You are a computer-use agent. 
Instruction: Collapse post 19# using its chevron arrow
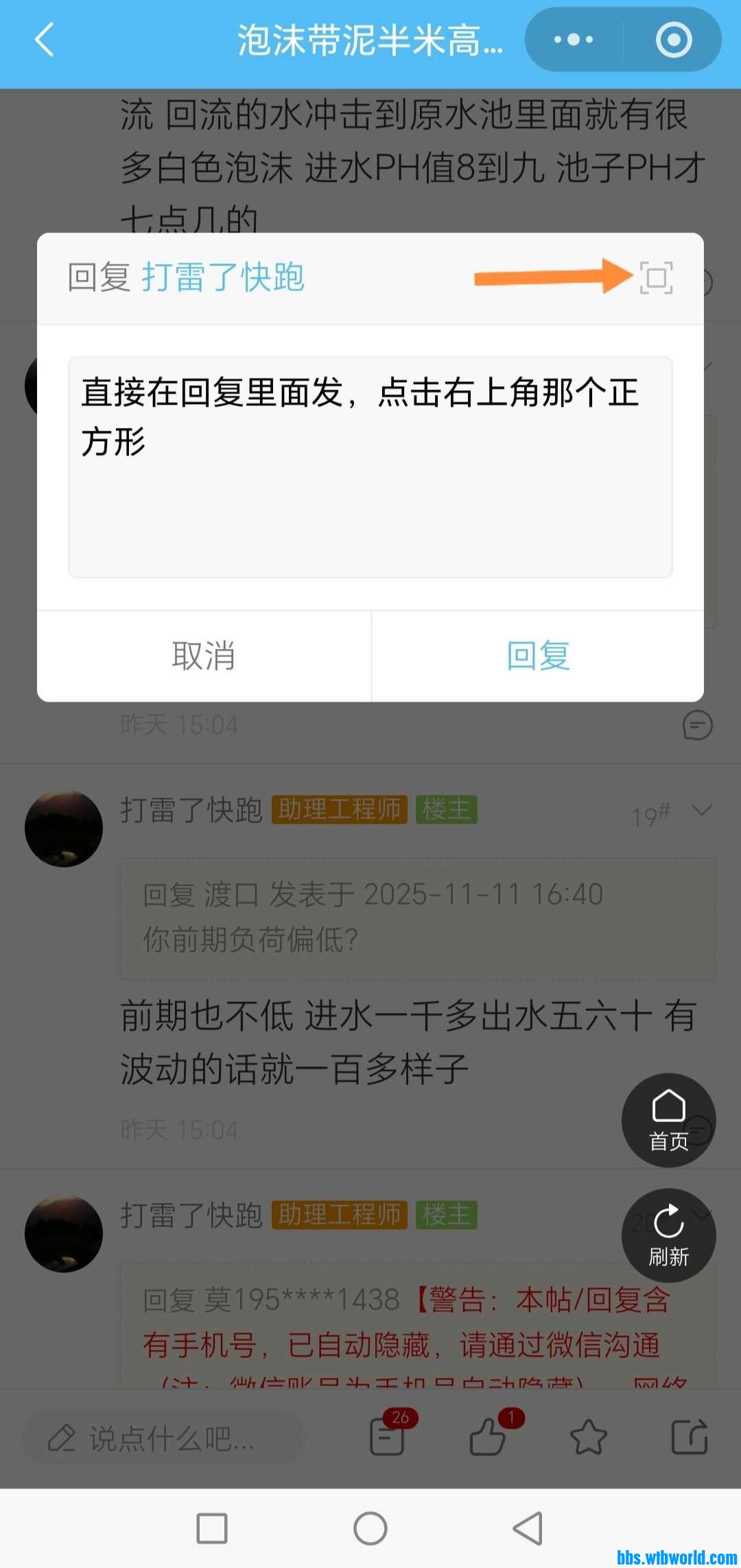(701, 809)
